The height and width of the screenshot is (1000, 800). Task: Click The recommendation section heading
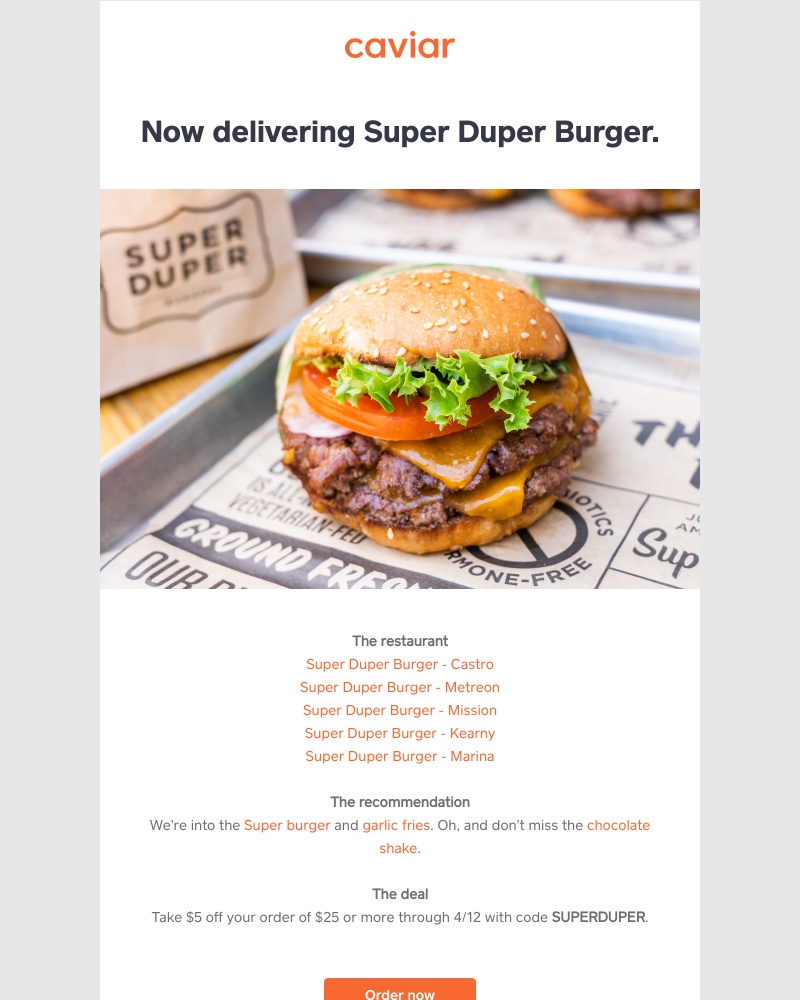point(399,802)
